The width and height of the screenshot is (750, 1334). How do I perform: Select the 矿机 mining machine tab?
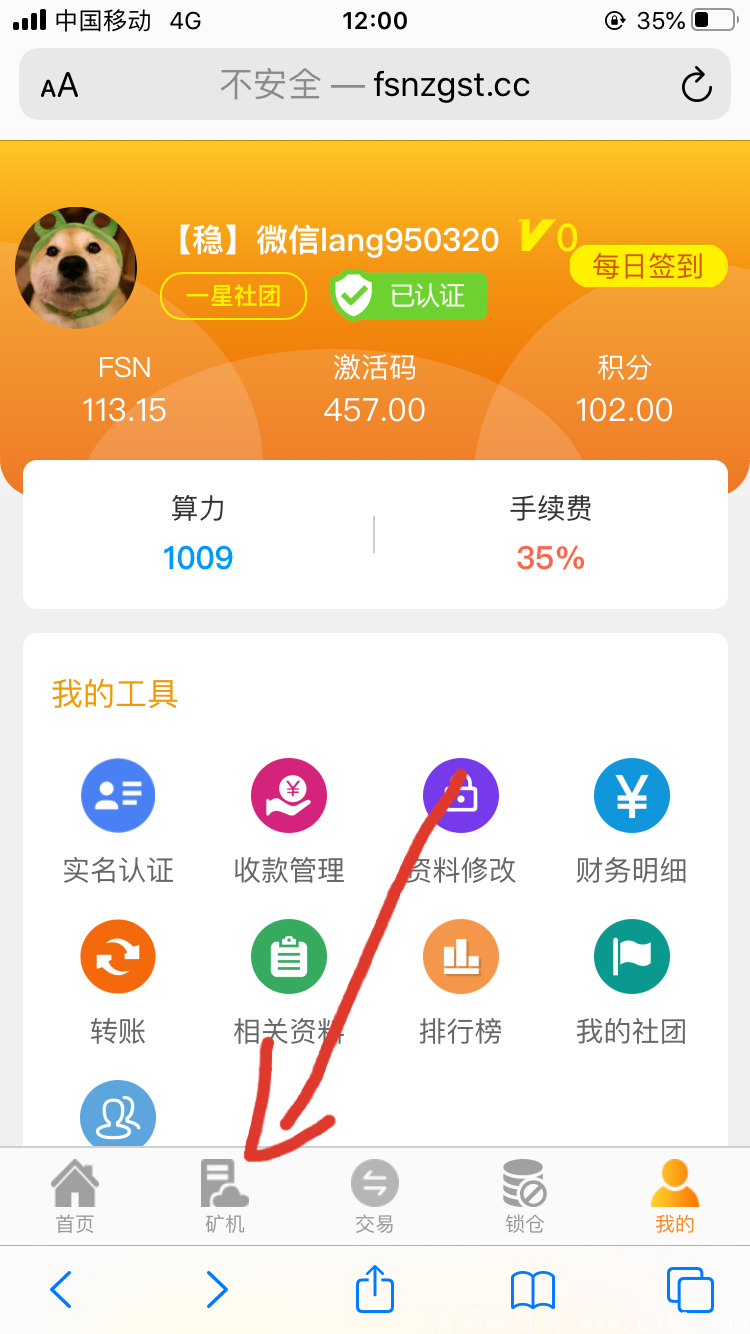pos(225,1196)
